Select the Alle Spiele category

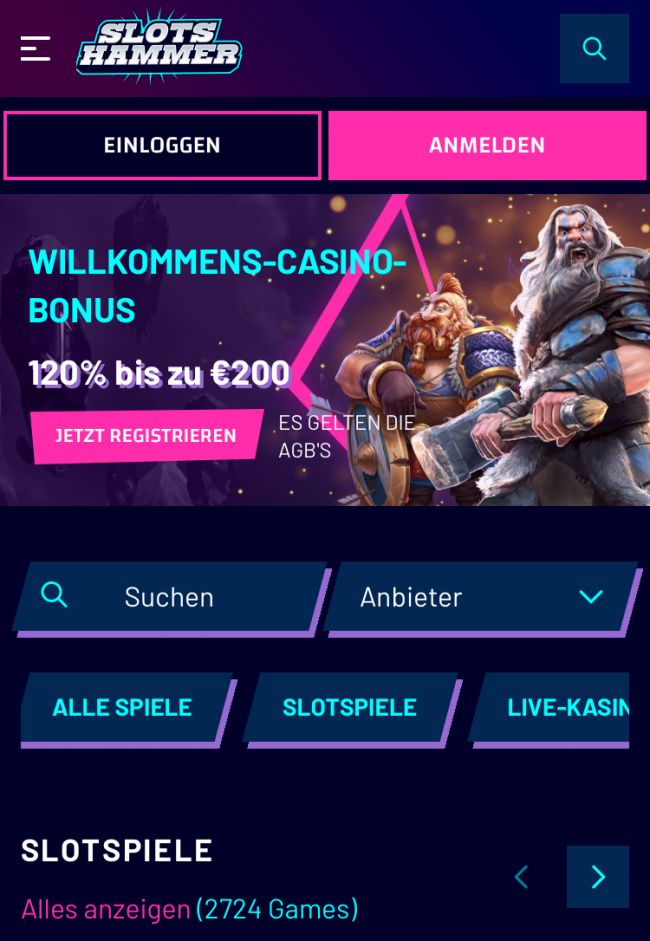click(122, 707)
